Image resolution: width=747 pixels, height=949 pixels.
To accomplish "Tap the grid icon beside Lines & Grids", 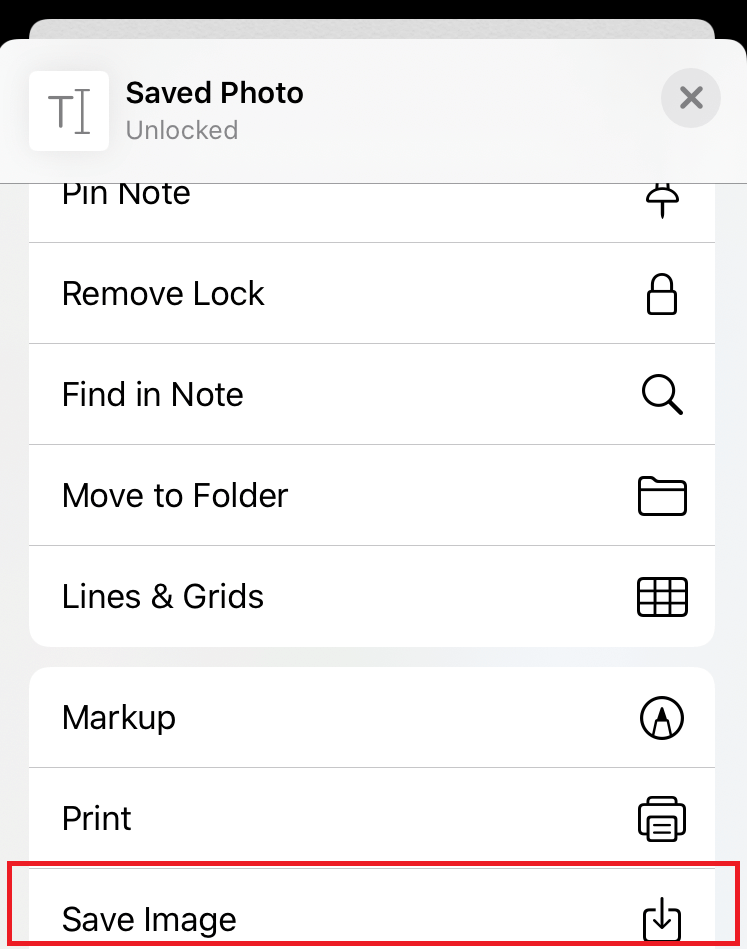I will click(662, 596).
